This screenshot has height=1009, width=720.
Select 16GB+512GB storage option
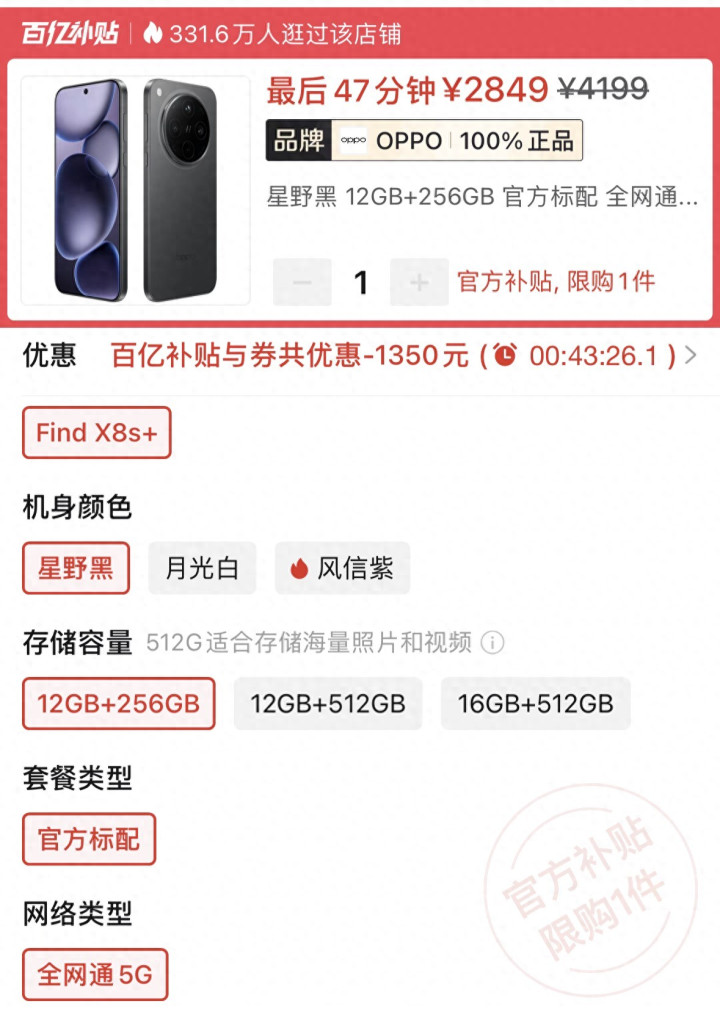(x=535, y=703)
